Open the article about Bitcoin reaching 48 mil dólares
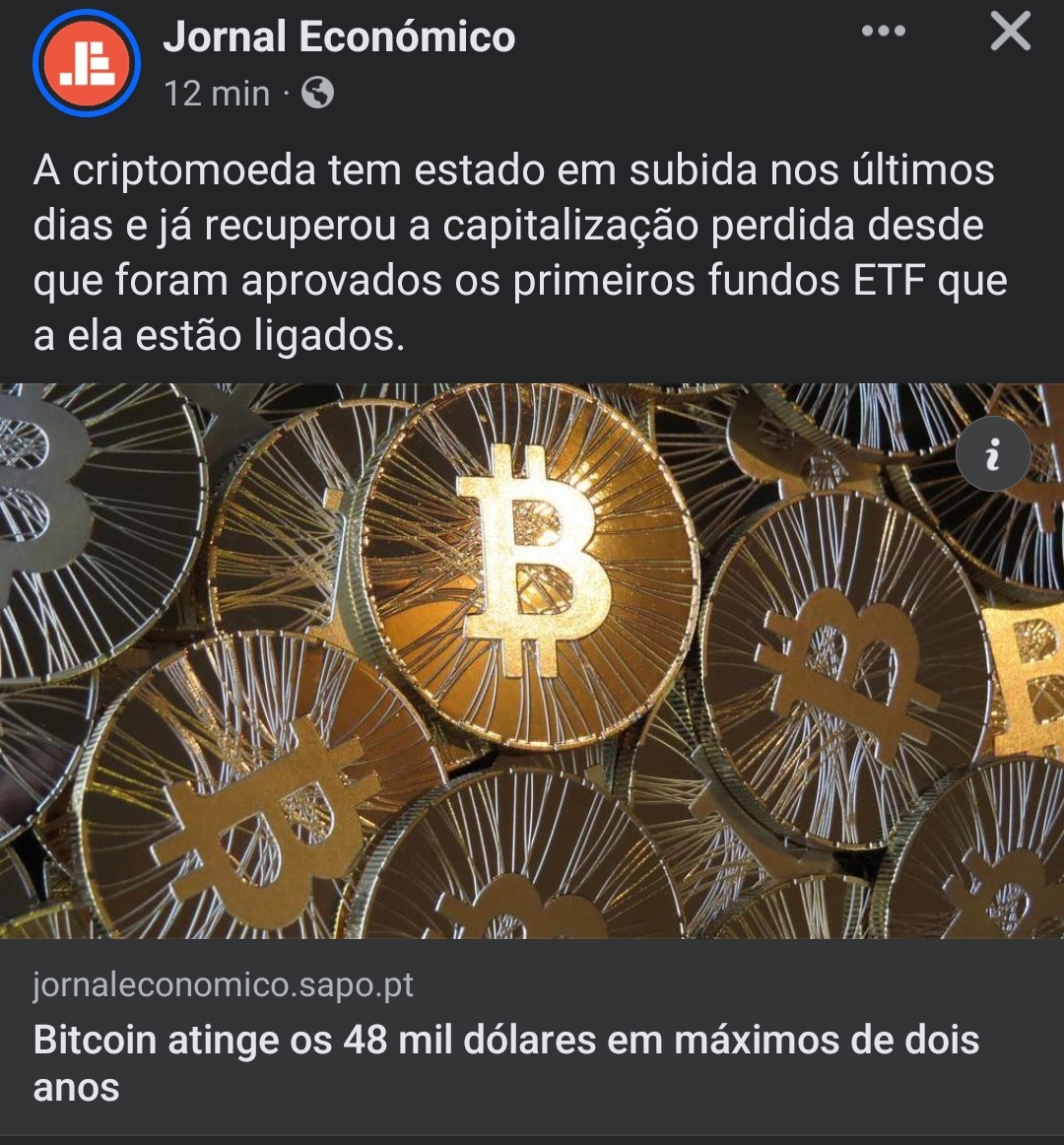Screen dimensions: 1064x1145 click(x=506, y=1062)
